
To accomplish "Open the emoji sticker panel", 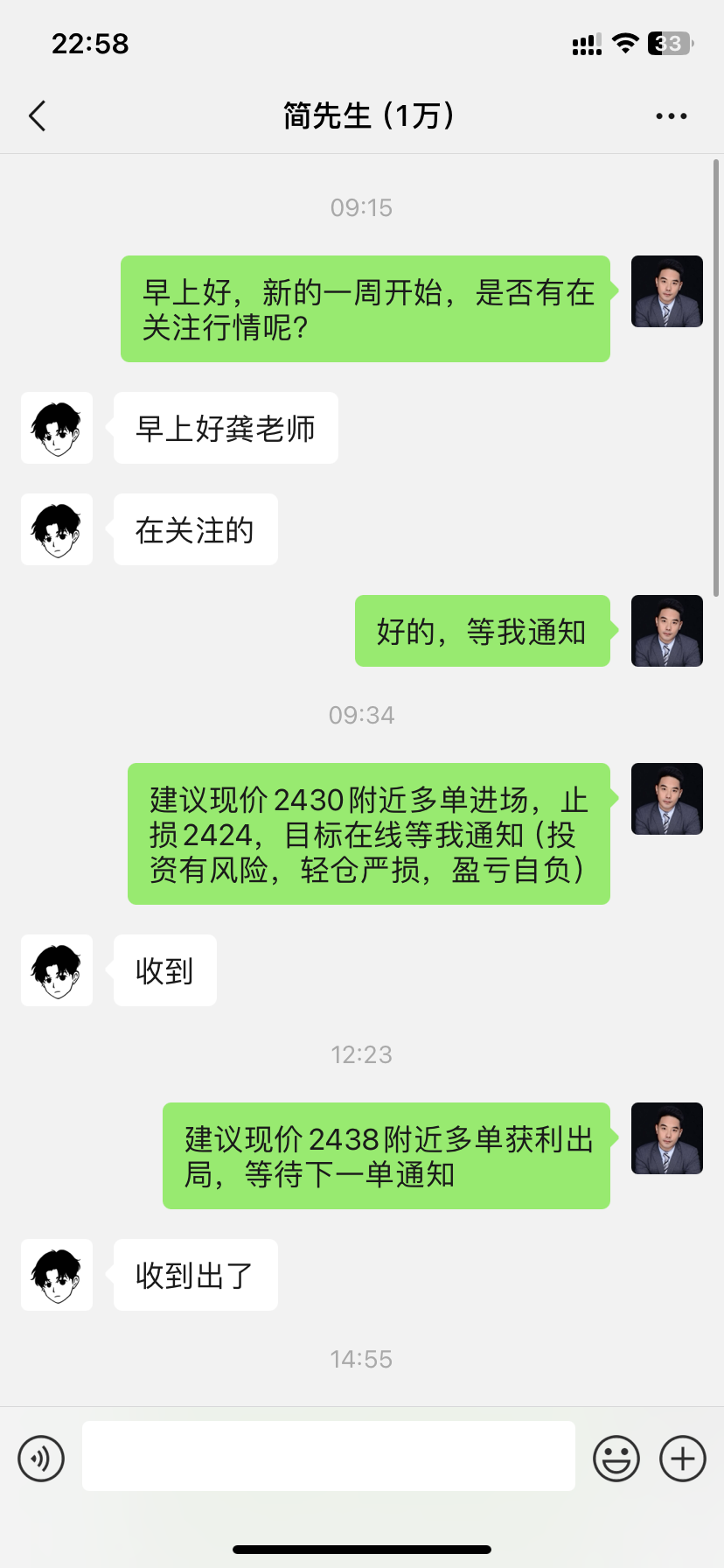I will pos(616,1459).
